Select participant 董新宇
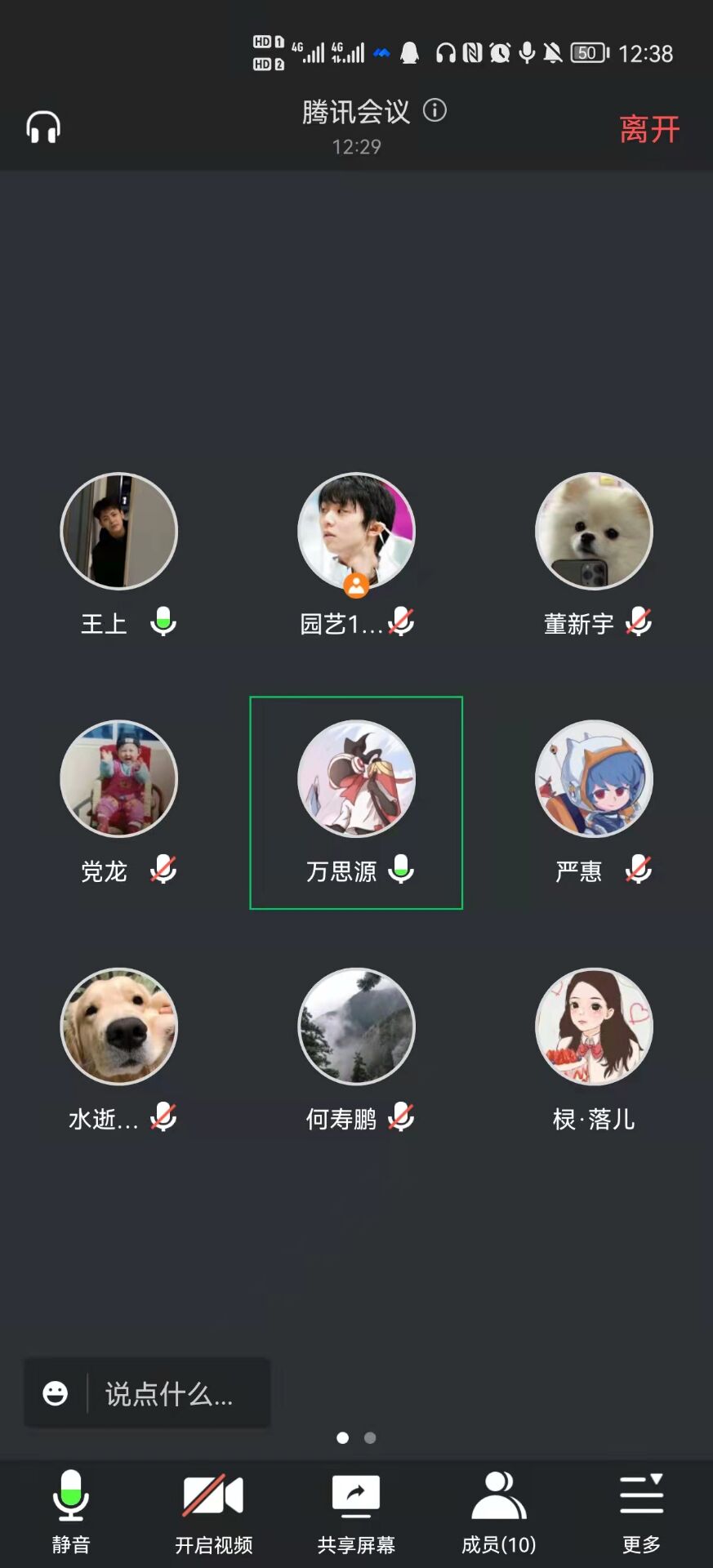 point(594,532)
